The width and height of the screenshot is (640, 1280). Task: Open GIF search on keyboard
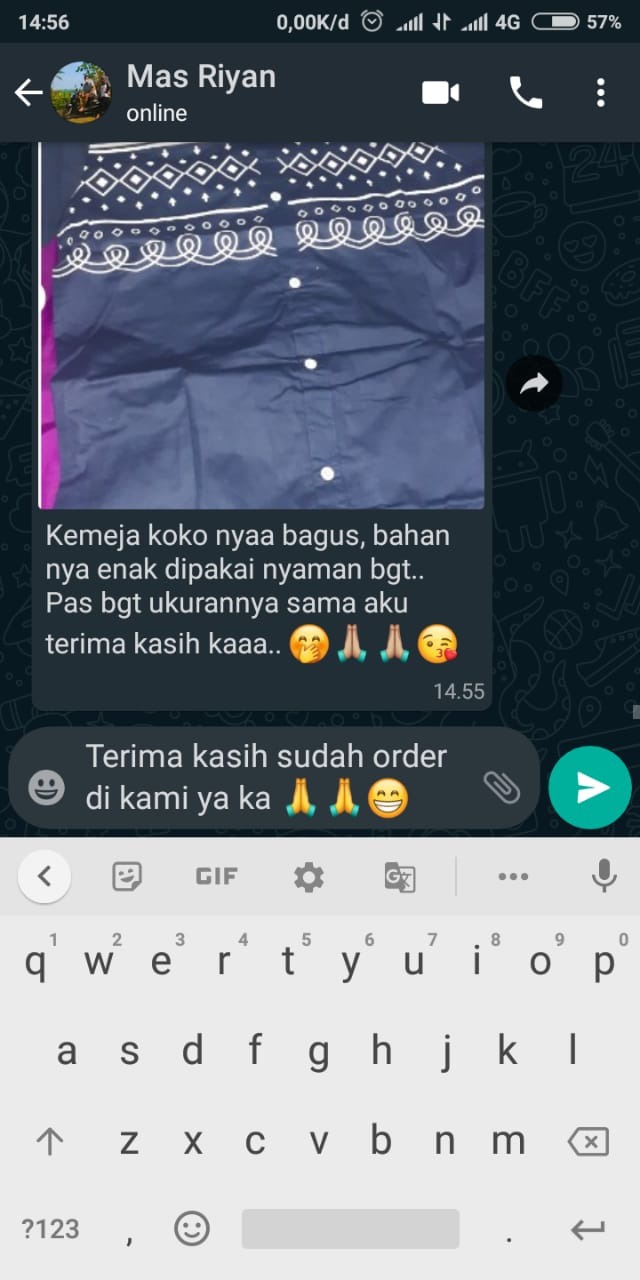tap(216, 877)
